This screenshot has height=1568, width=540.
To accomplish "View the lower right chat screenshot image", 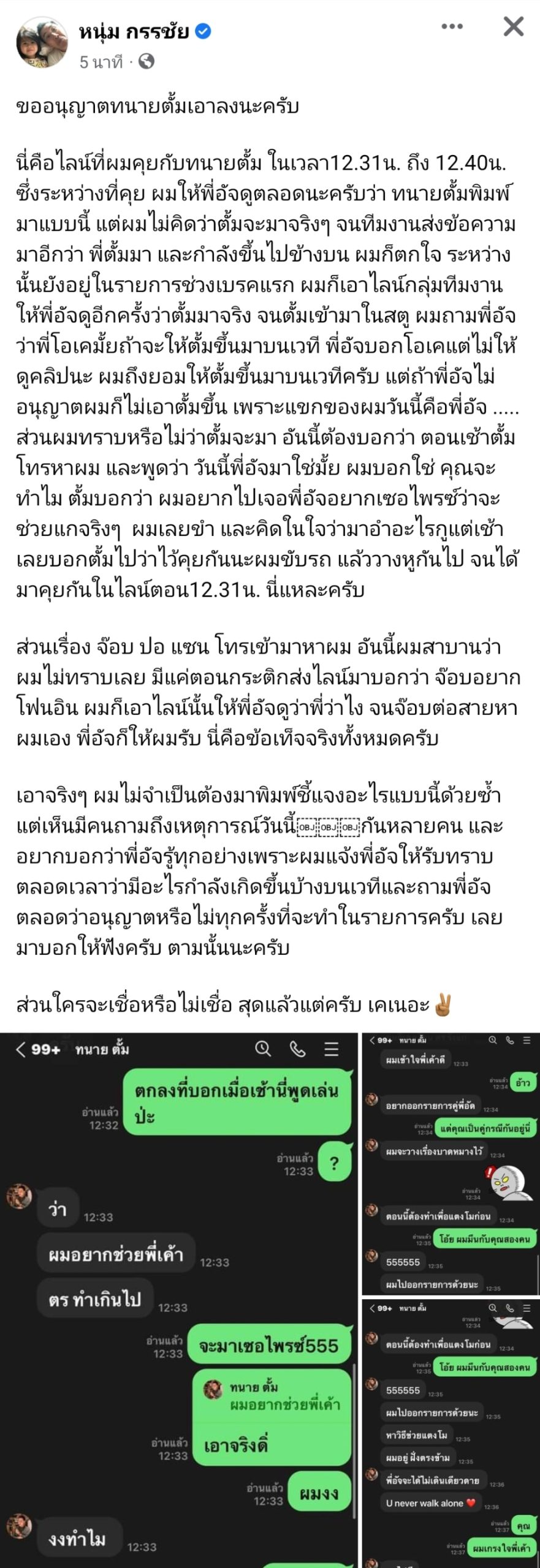I will tap(451, 1434).
